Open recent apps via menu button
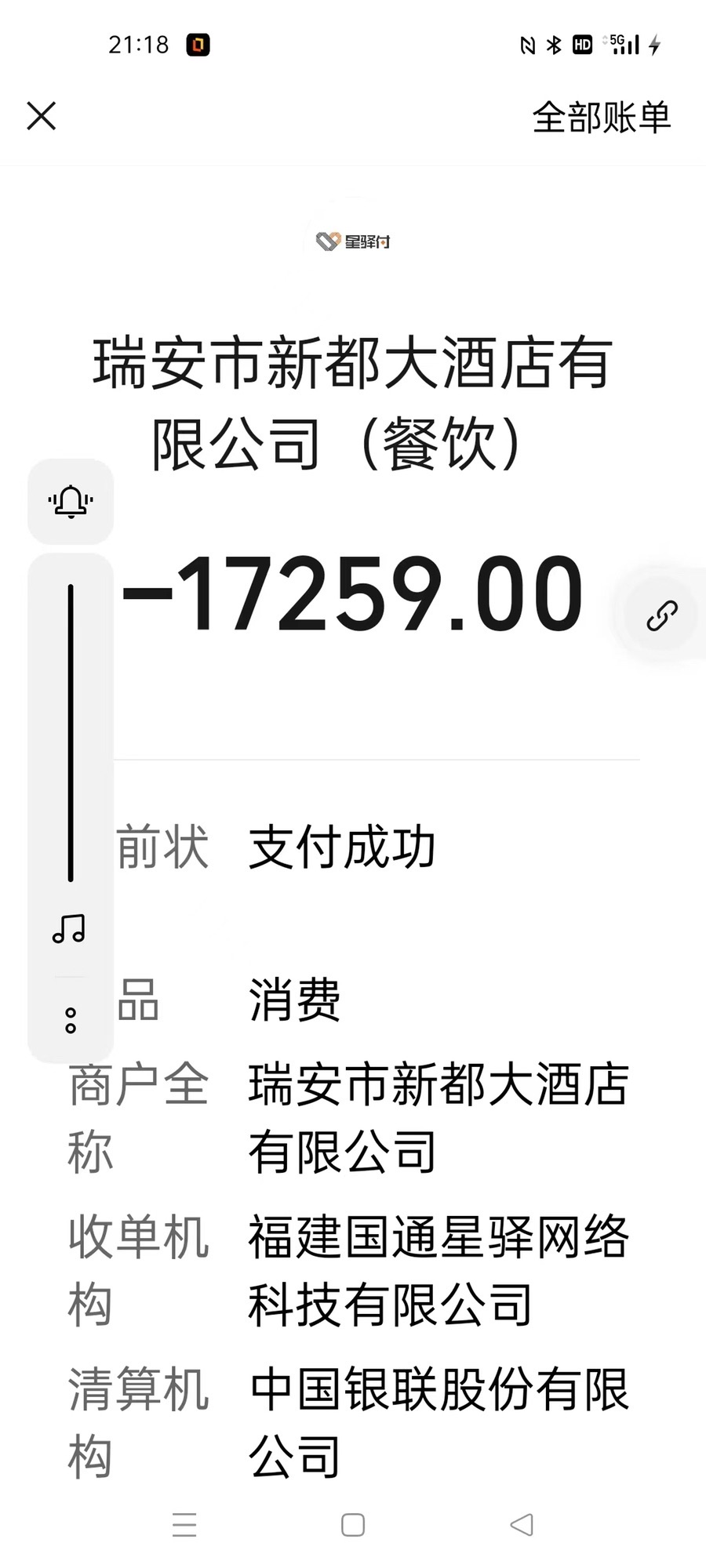The width and height of the screenshot is (706, 1568). 184,1524
